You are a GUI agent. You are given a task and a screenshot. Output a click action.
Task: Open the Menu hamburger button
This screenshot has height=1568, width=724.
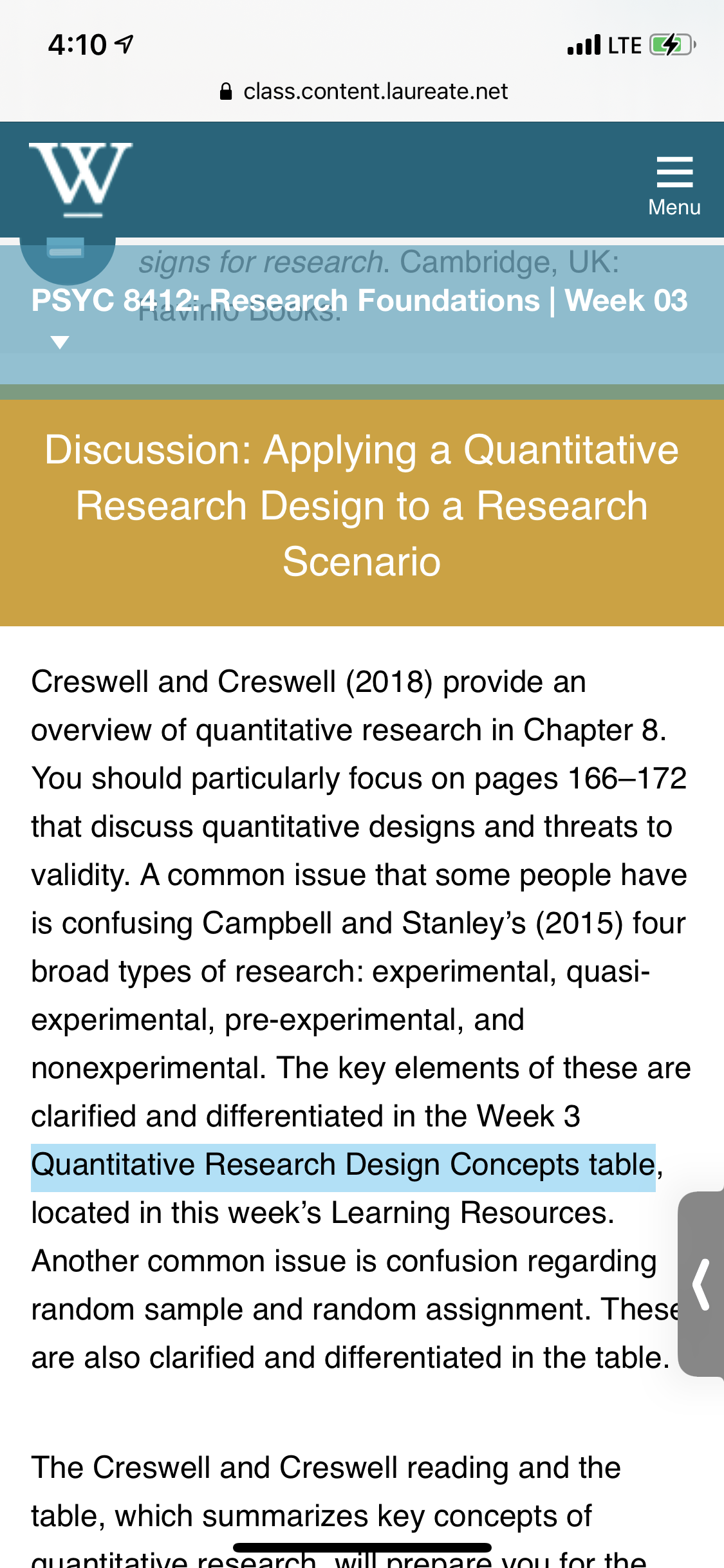674,185
